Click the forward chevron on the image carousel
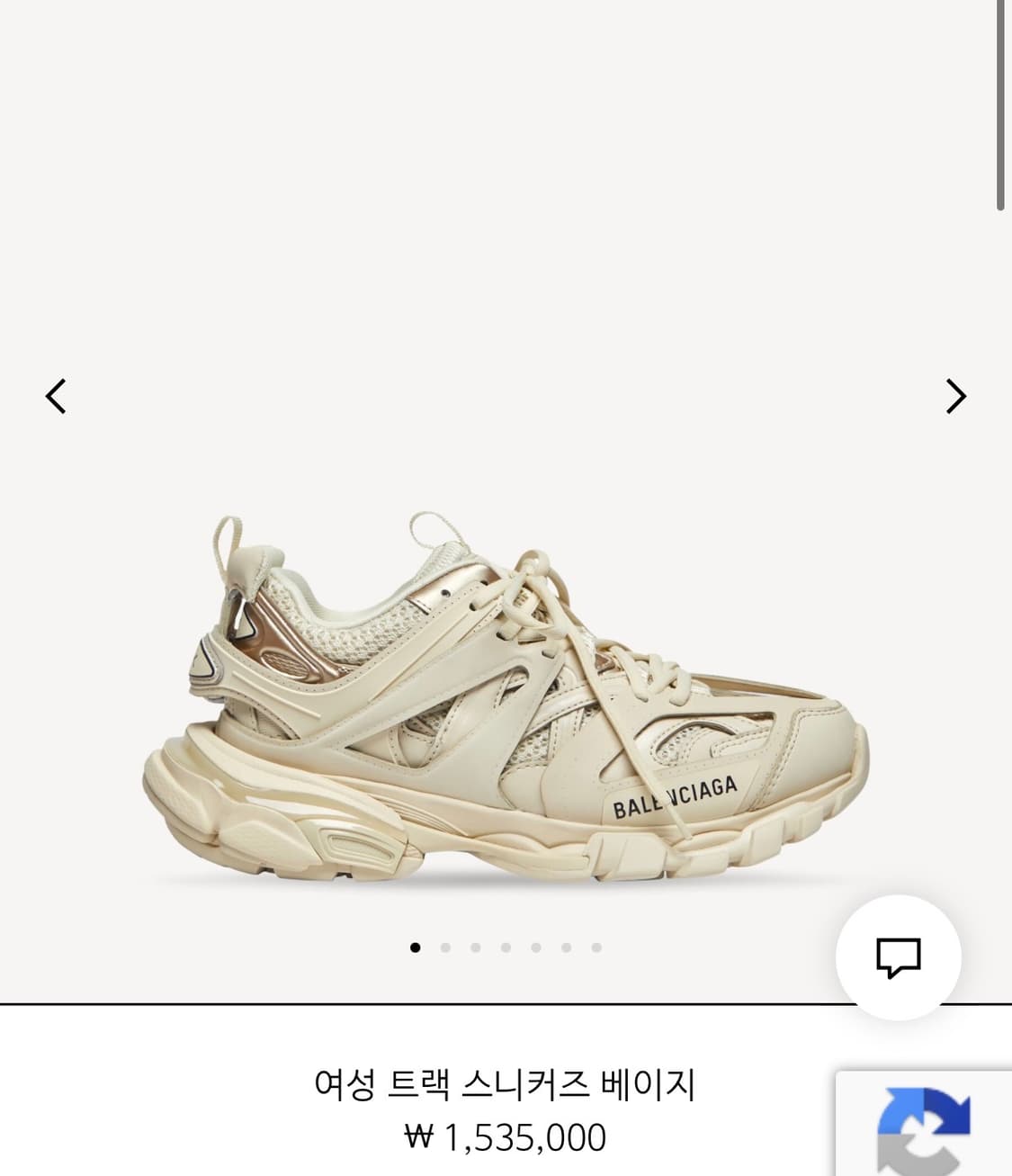Screen dimensions: 1012x1176 956,396
